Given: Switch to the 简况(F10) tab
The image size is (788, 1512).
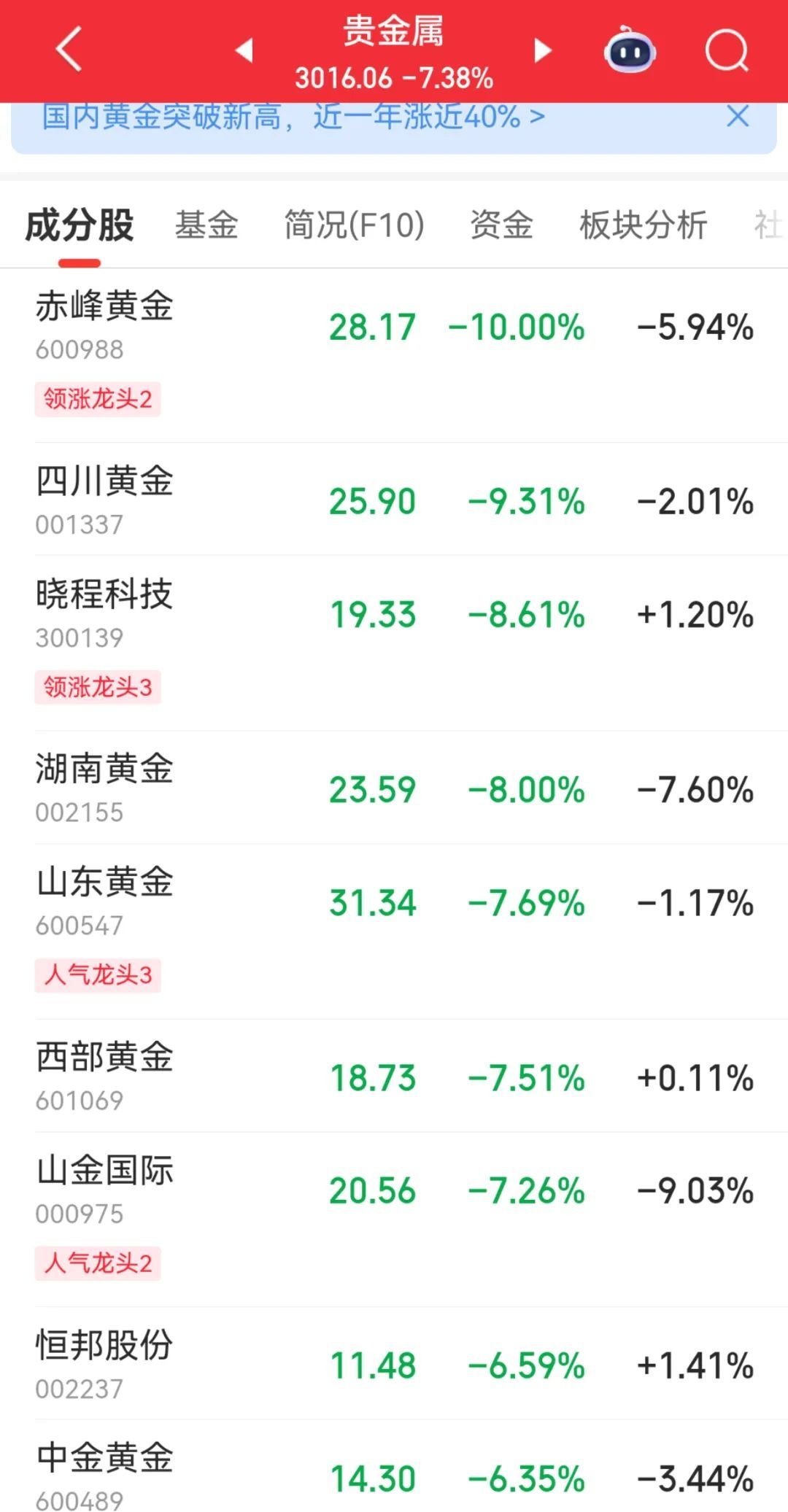Looking at the screenshot, I should click(354, 225).
